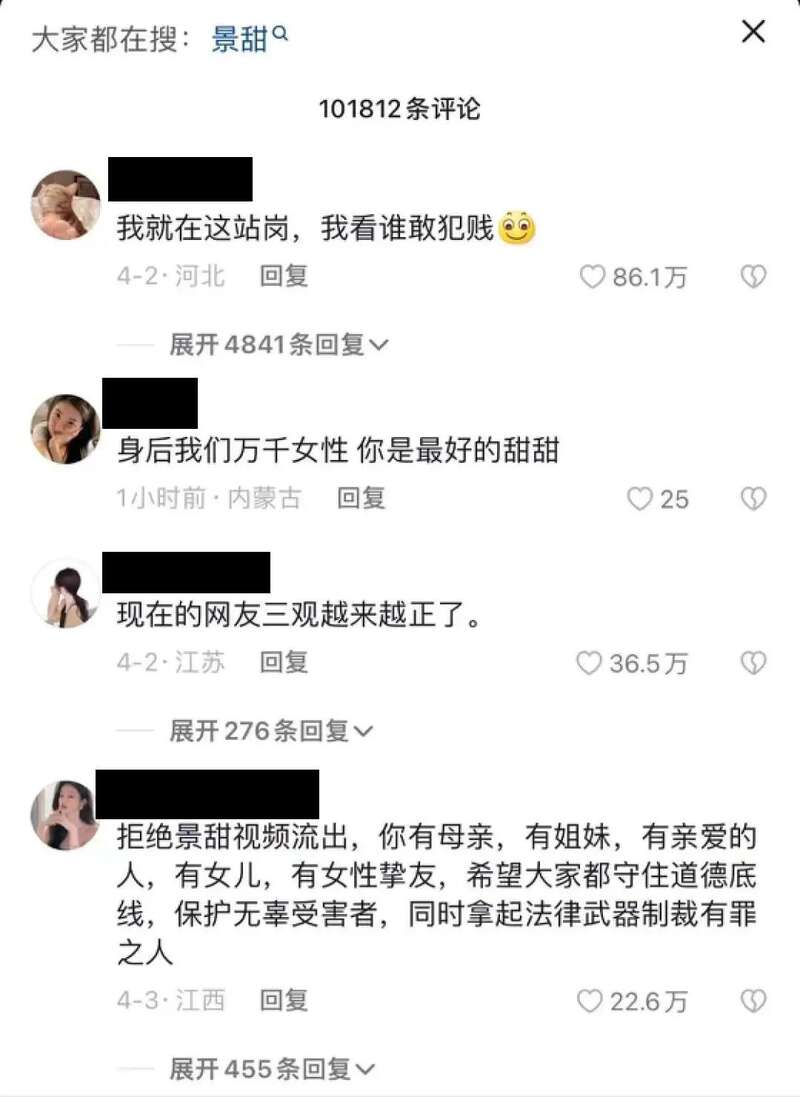Expand 276 replies
The image size is (800, 1097).
pyautogui.click(x=270, y=731)
